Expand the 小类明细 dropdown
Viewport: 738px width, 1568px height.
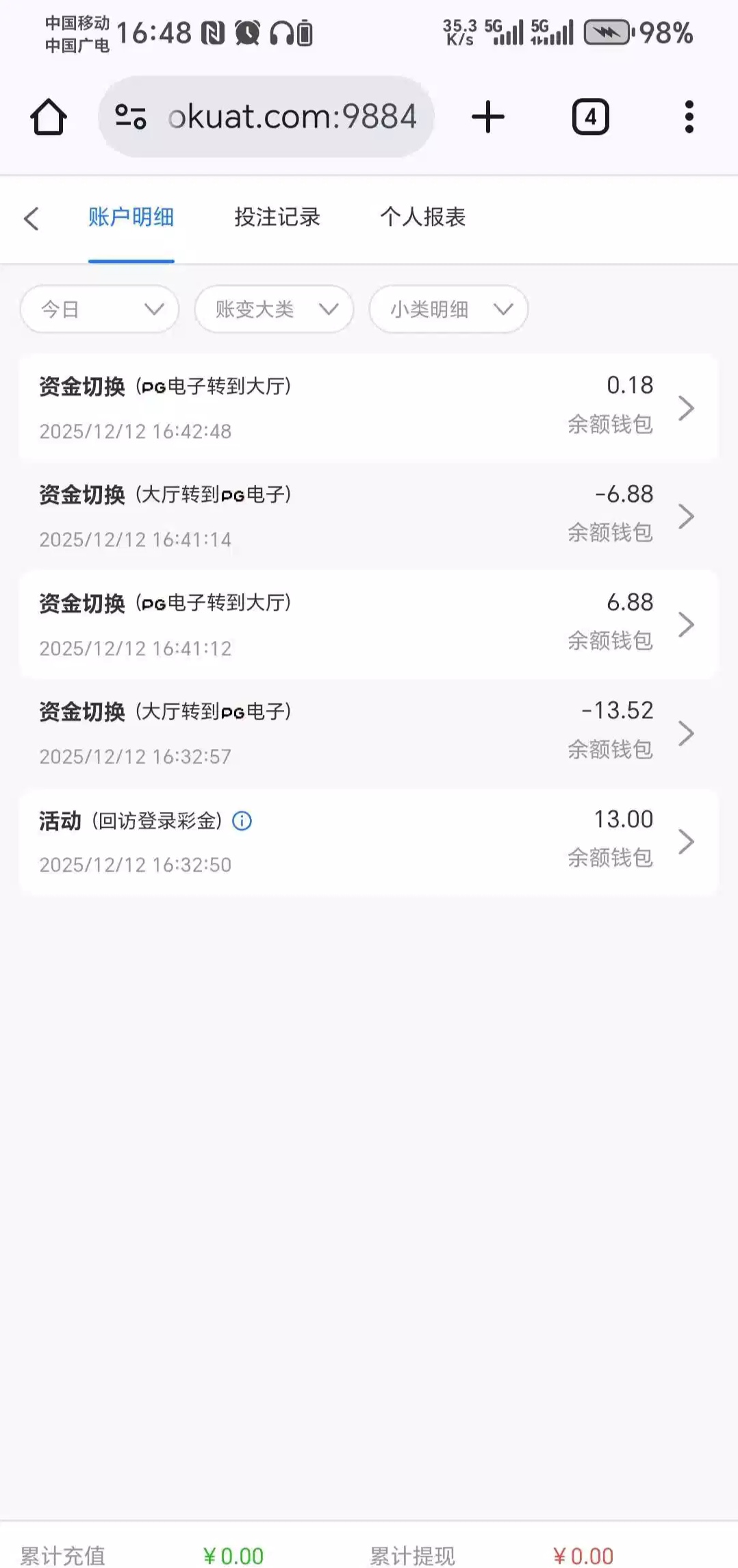[448, 309]
